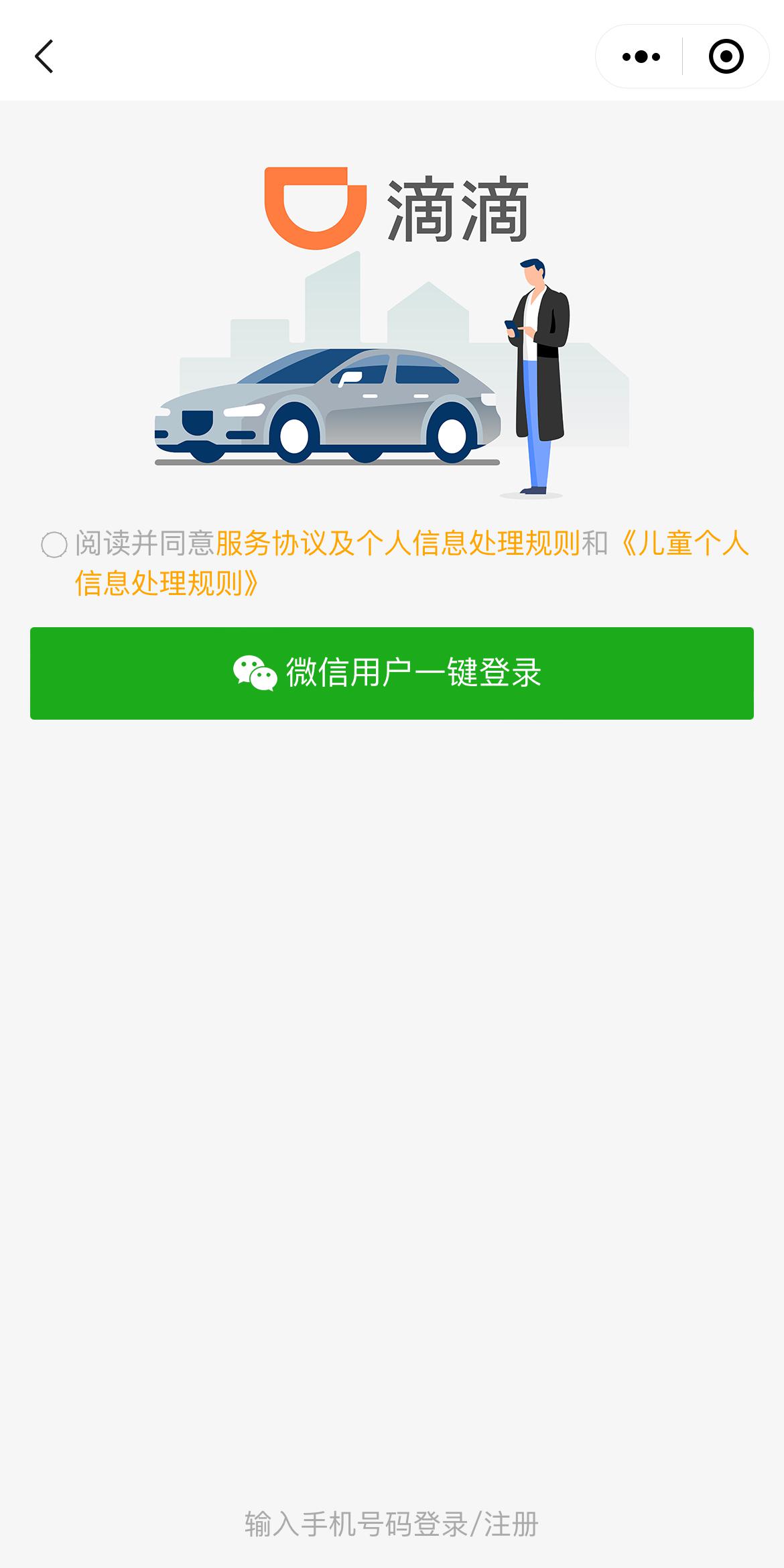Click the back arrow at top left

pos(44,58)
